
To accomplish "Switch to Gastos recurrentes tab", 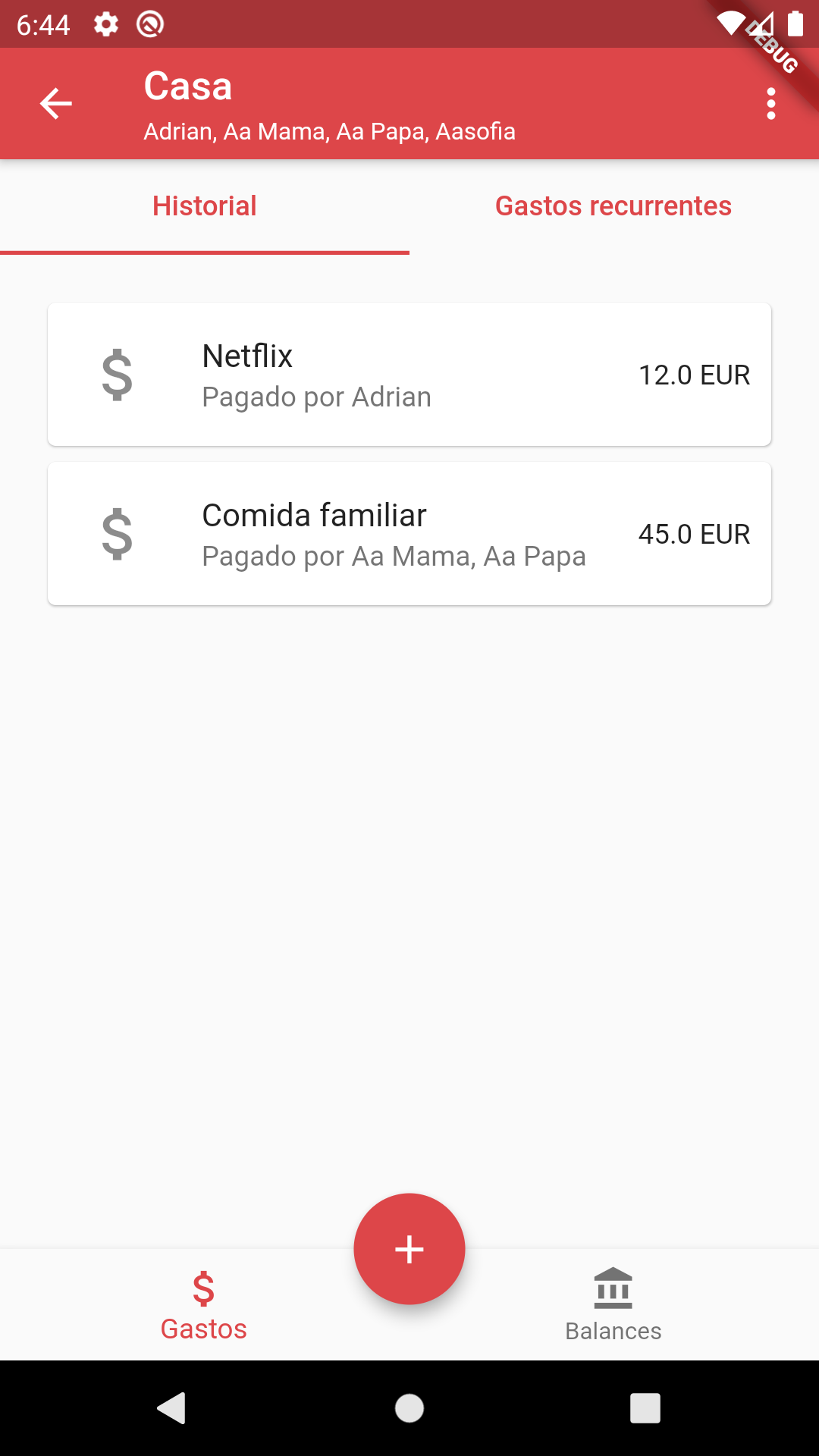I will 613,206.
